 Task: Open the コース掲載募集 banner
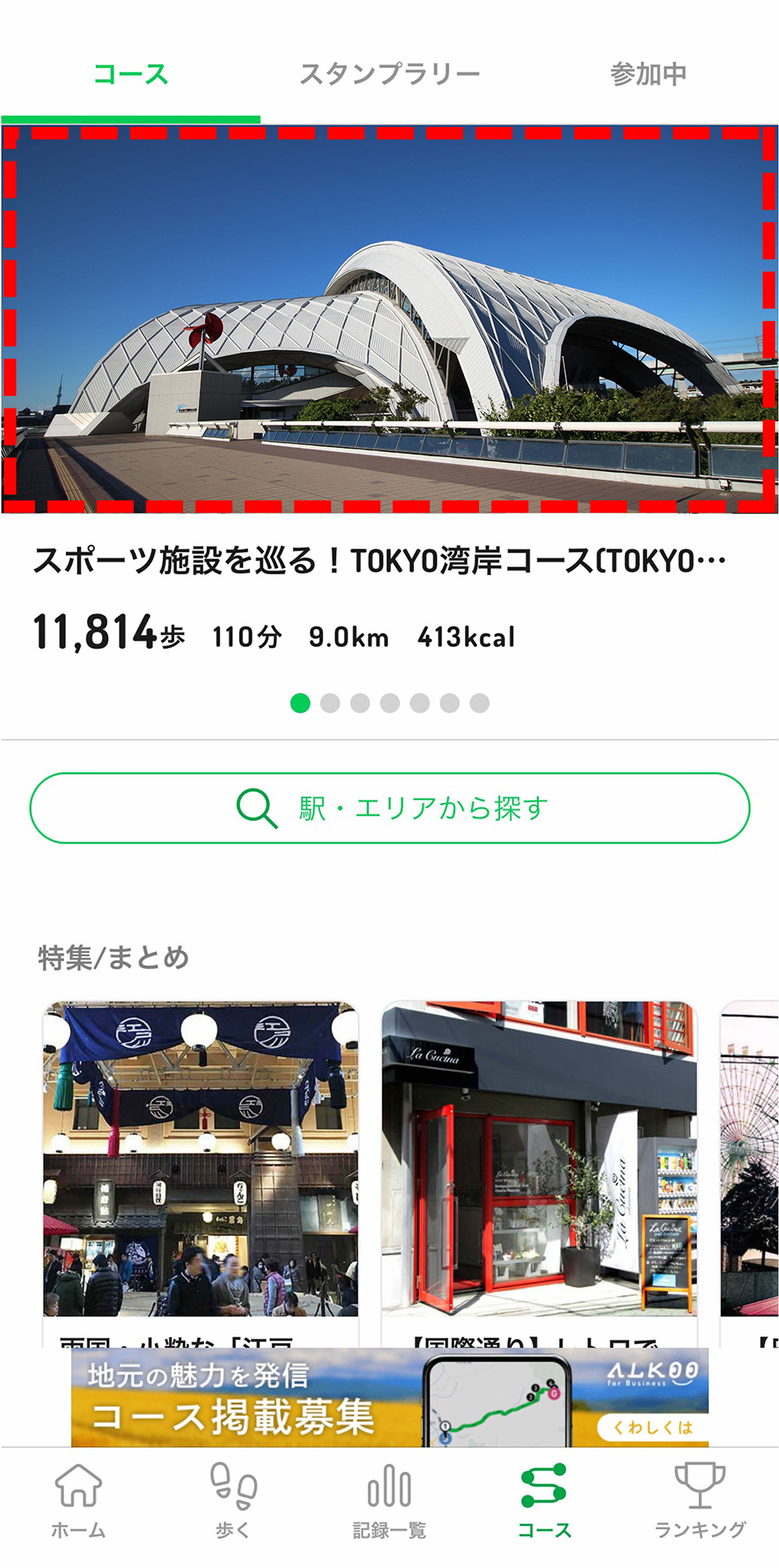389,1397
